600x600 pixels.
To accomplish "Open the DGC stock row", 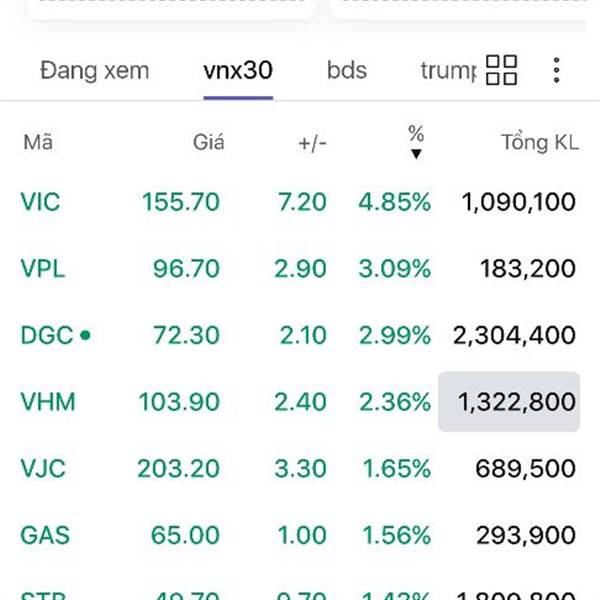I will (x=47, y=335).
